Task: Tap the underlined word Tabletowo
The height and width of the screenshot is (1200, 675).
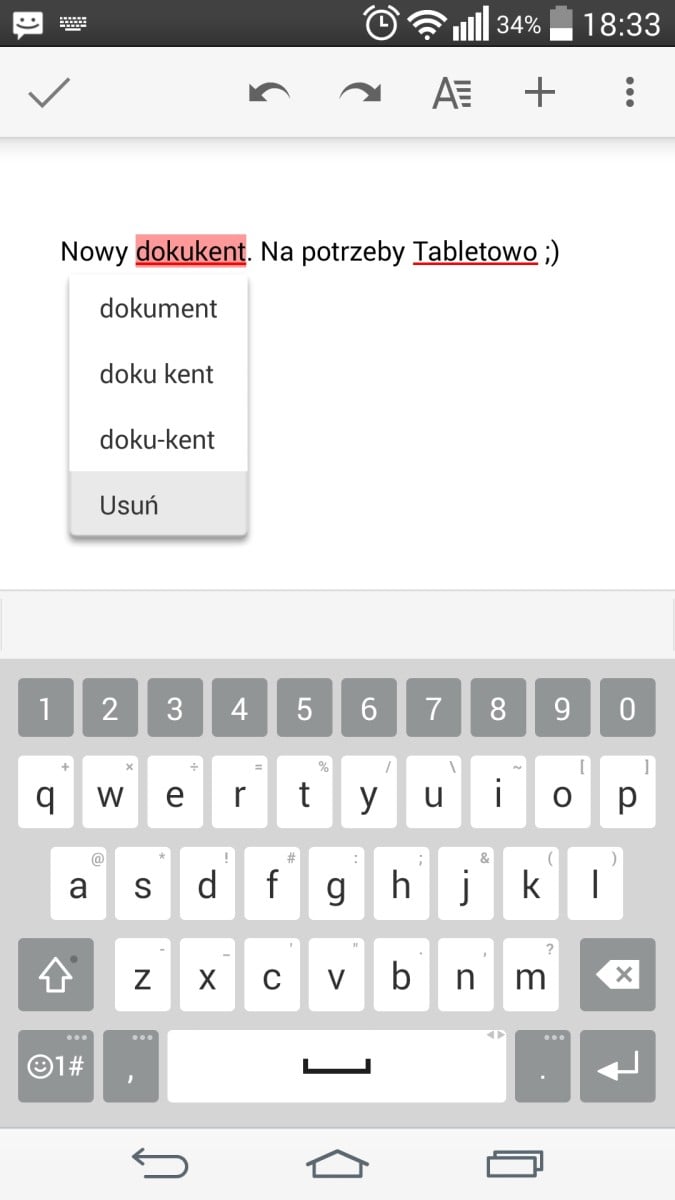Action: coord(475,252)
